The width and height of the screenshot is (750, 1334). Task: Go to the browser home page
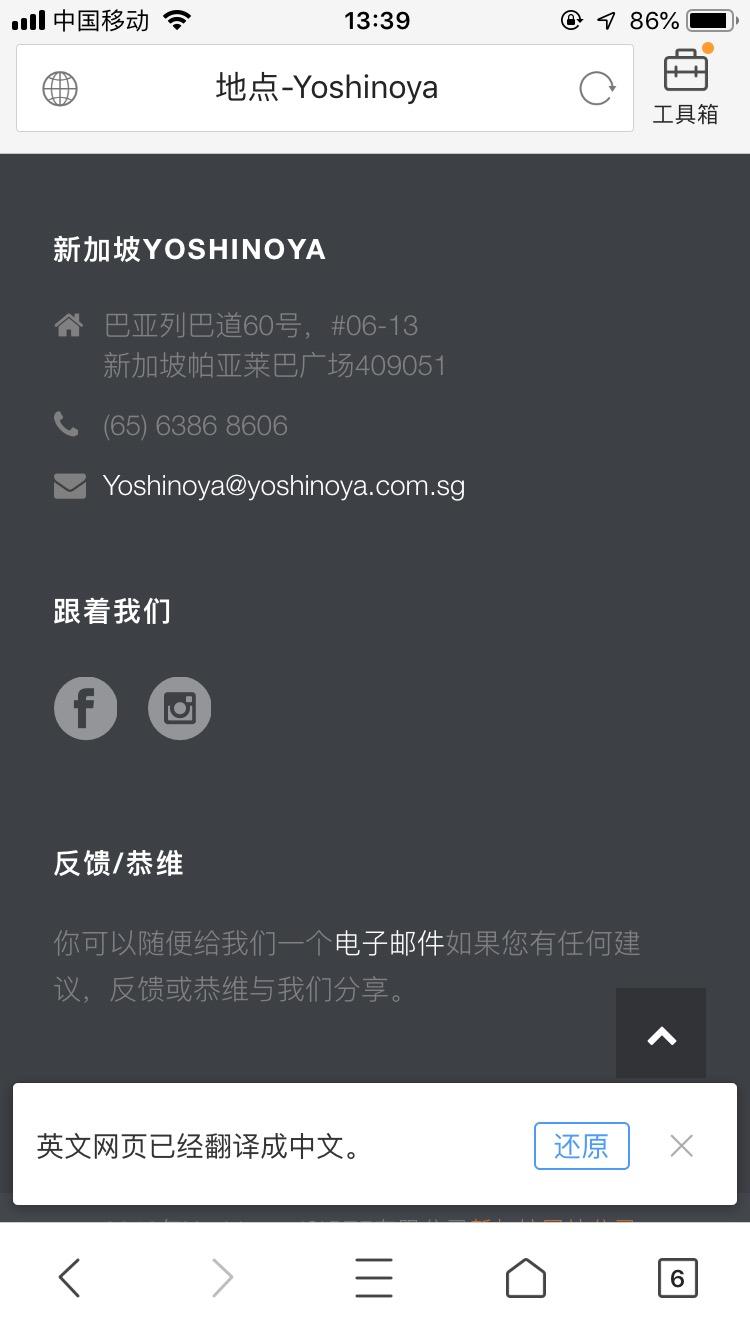point(526,1278)
